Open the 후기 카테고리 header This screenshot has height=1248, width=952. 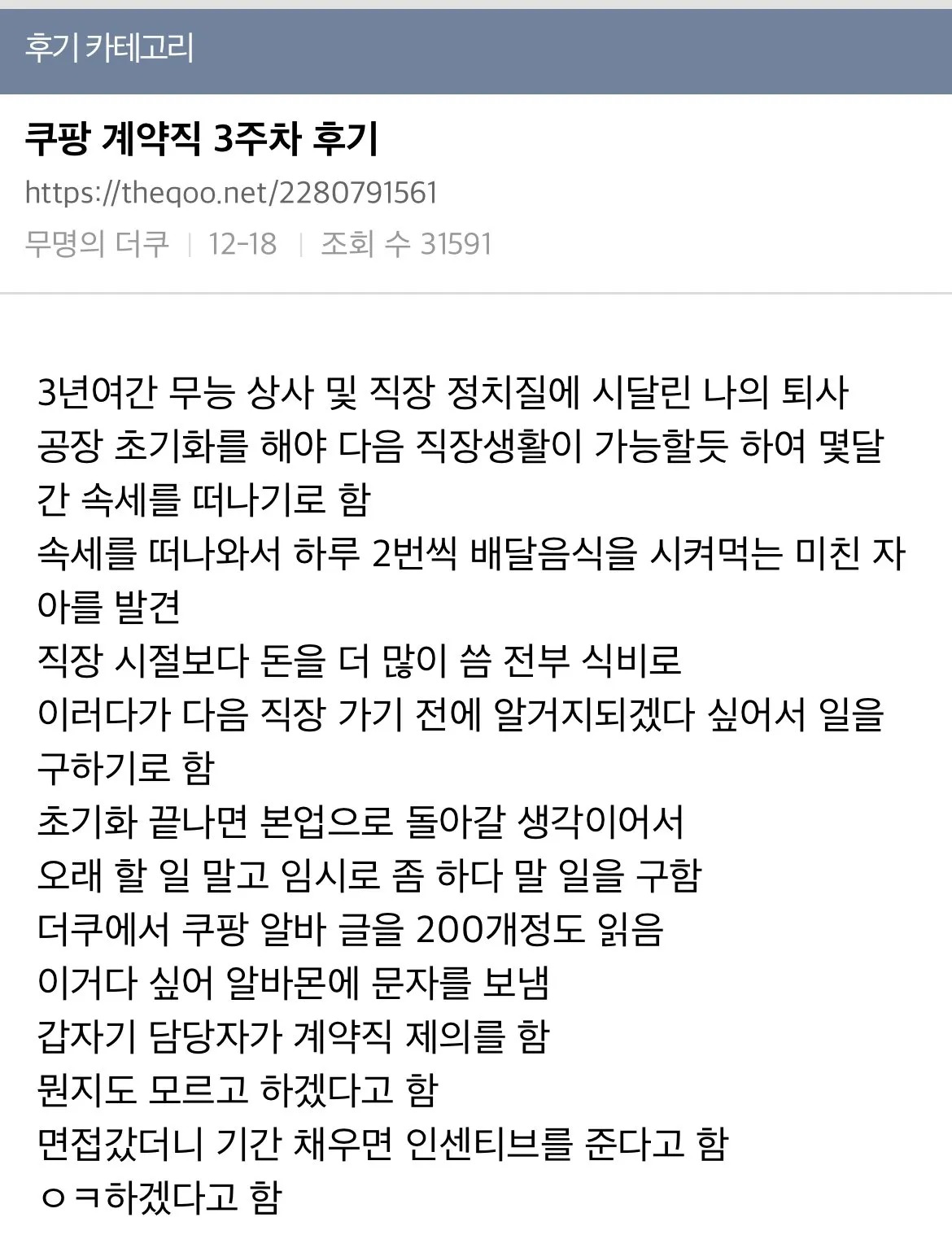pyautogui.click(x=109, y=49)
